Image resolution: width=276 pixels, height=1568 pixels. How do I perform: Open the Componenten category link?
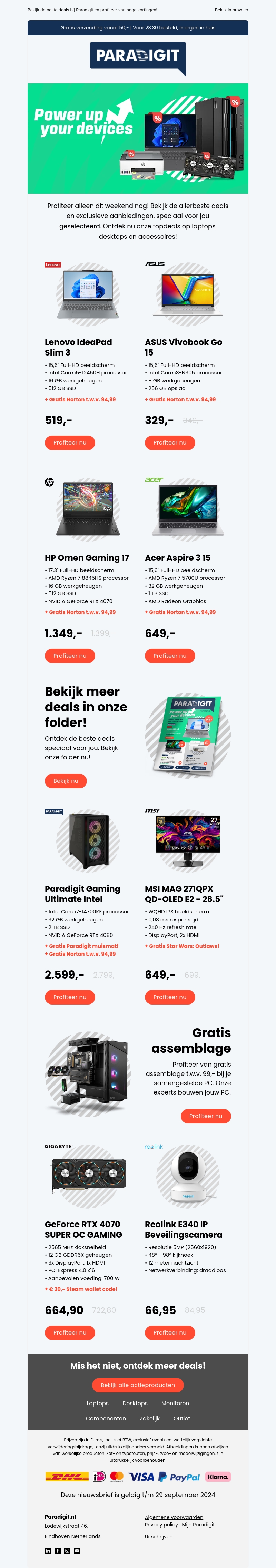[106, 1418]
